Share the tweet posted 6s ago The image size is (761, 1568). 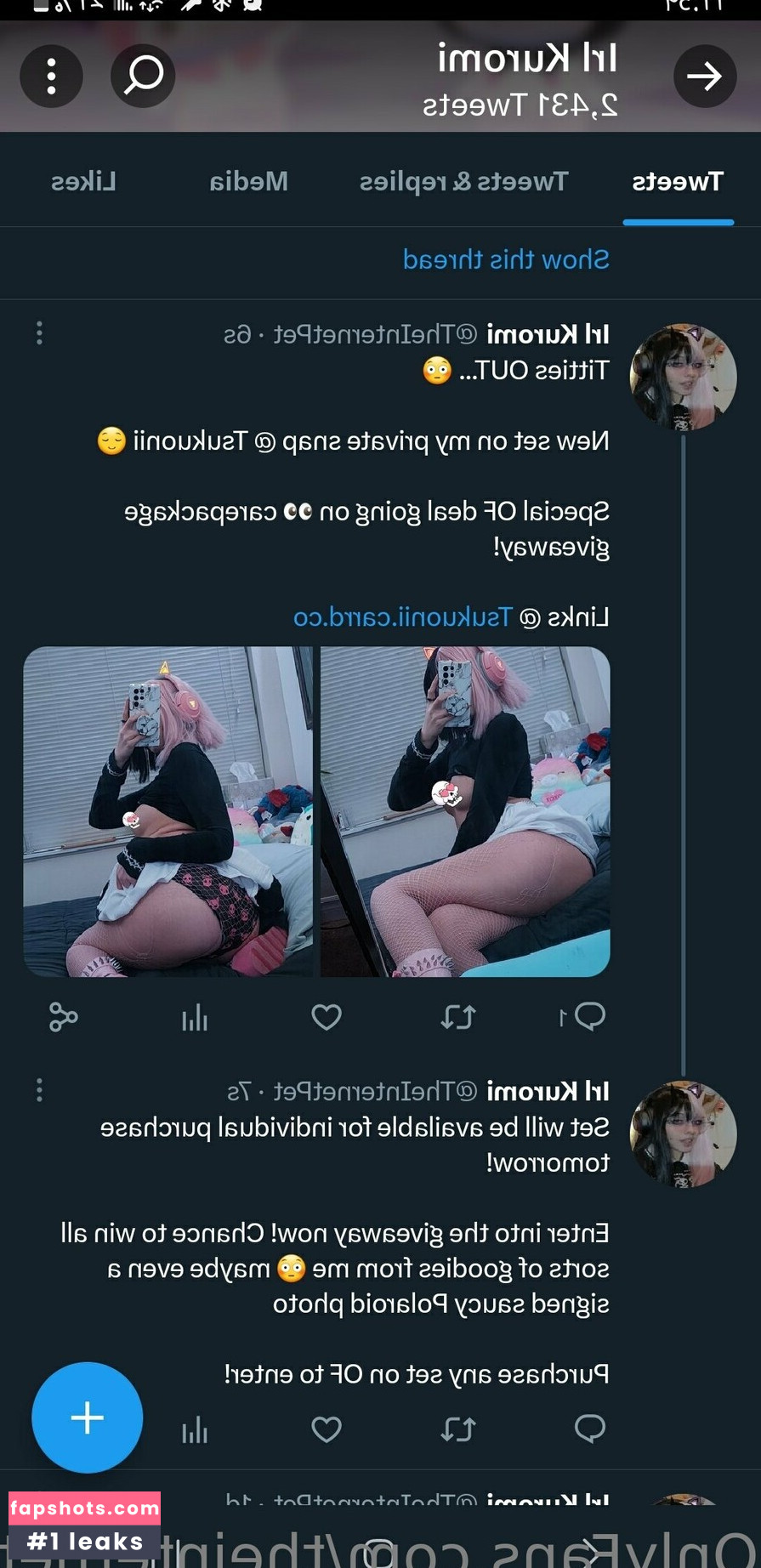click(63, 1017)
